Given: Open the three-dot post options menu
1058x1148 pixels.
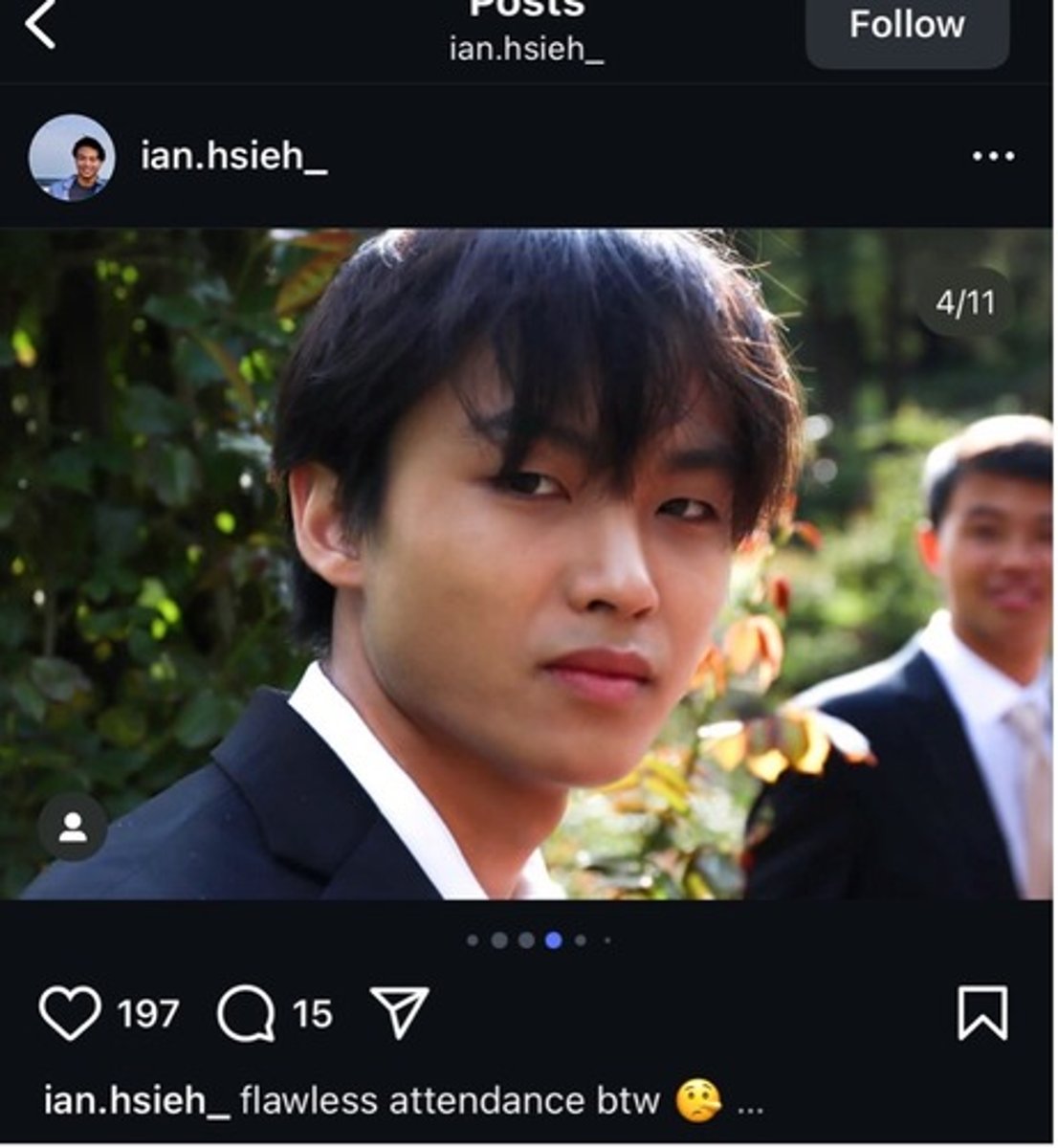Looking at the screenshot, I should pos(993,157).
